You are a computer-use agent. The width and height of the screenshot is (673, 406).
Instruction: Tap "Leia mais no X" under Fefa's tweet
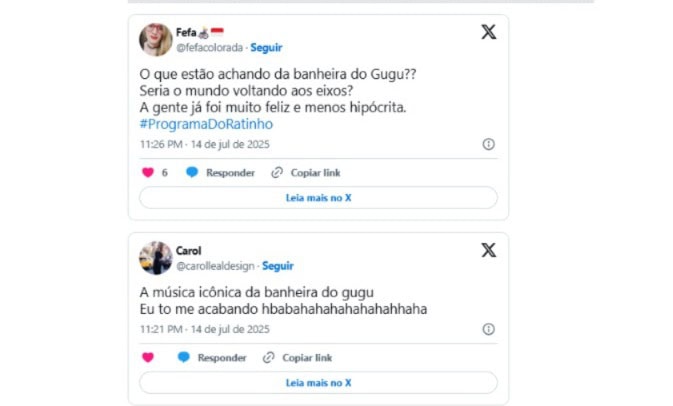(318, 198)
